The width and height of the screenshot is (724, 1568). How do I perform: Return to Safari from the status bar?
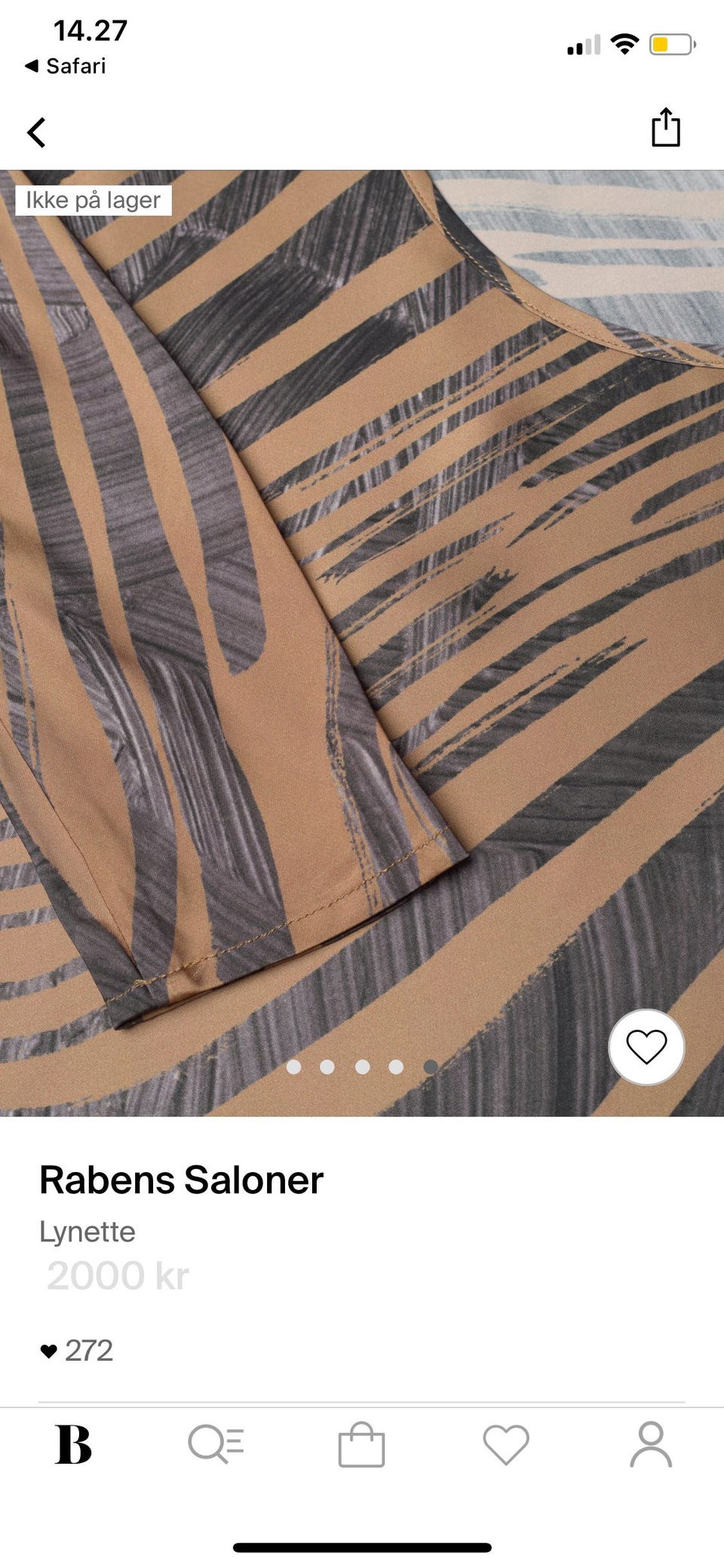pos(66,66)
